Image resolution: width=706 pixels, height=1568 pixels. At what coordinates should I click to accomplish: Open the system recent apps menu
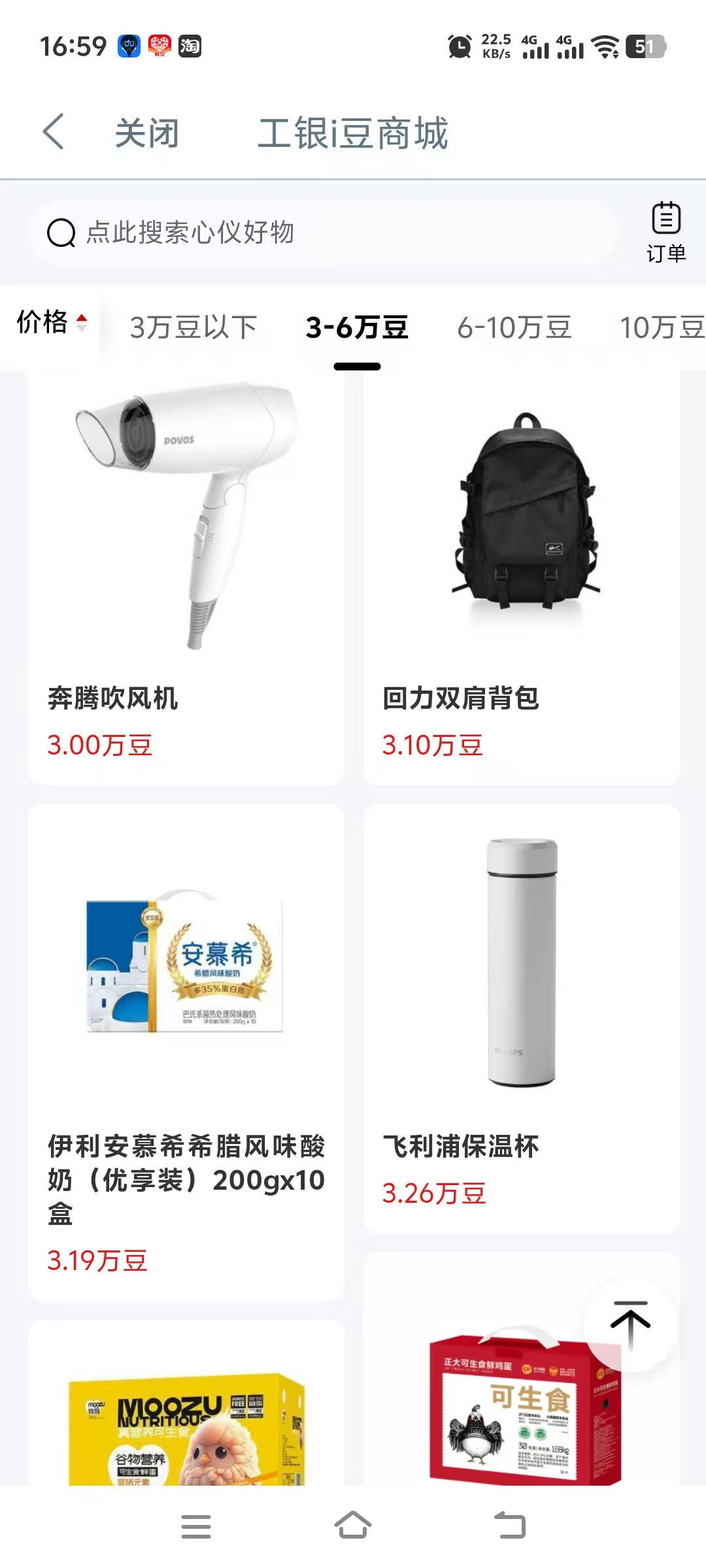coord(195,1526)
